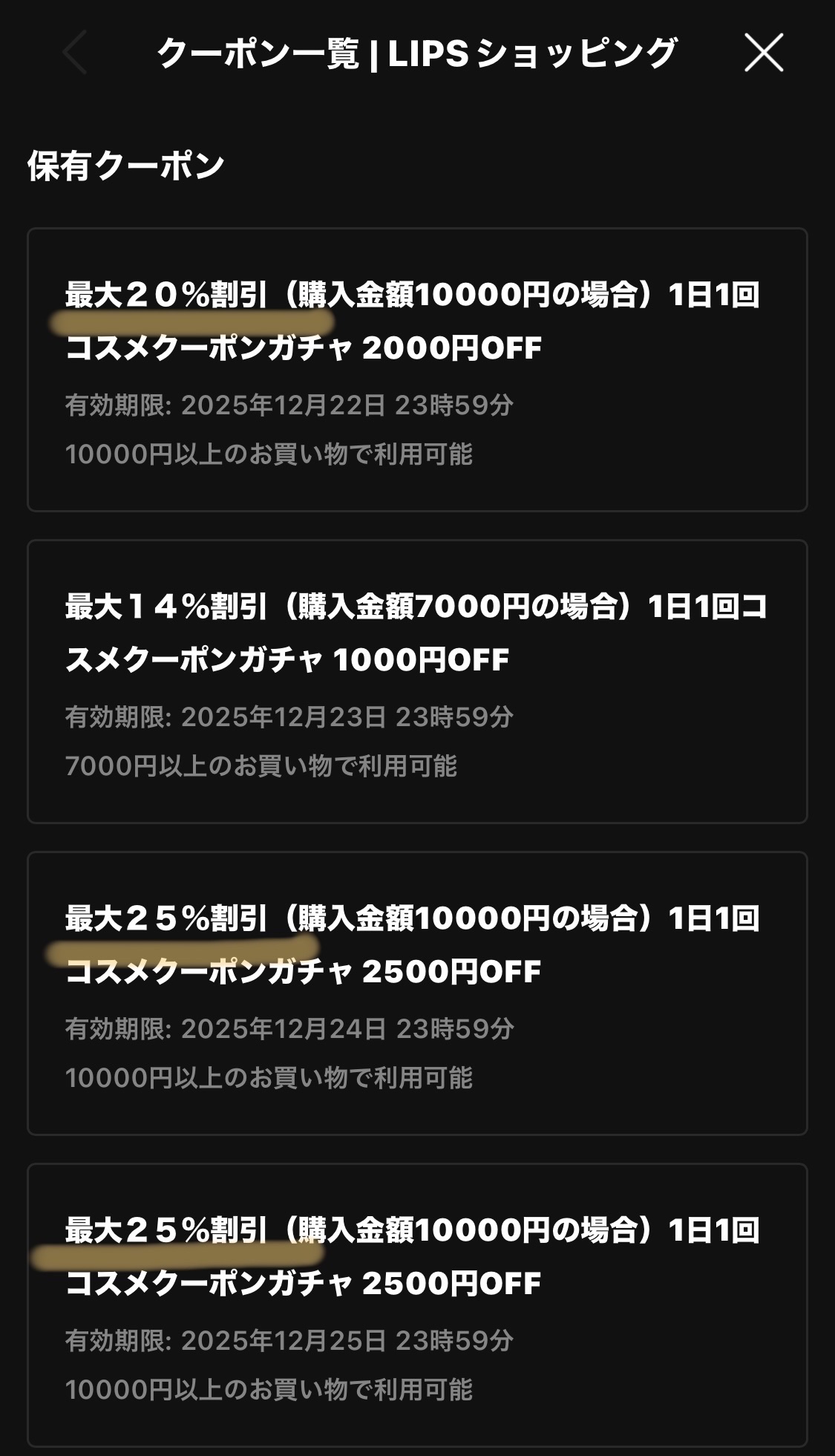The image size is (835, 1456).
Task: Go back with the top-left arrow
Action: click(75, 53)
